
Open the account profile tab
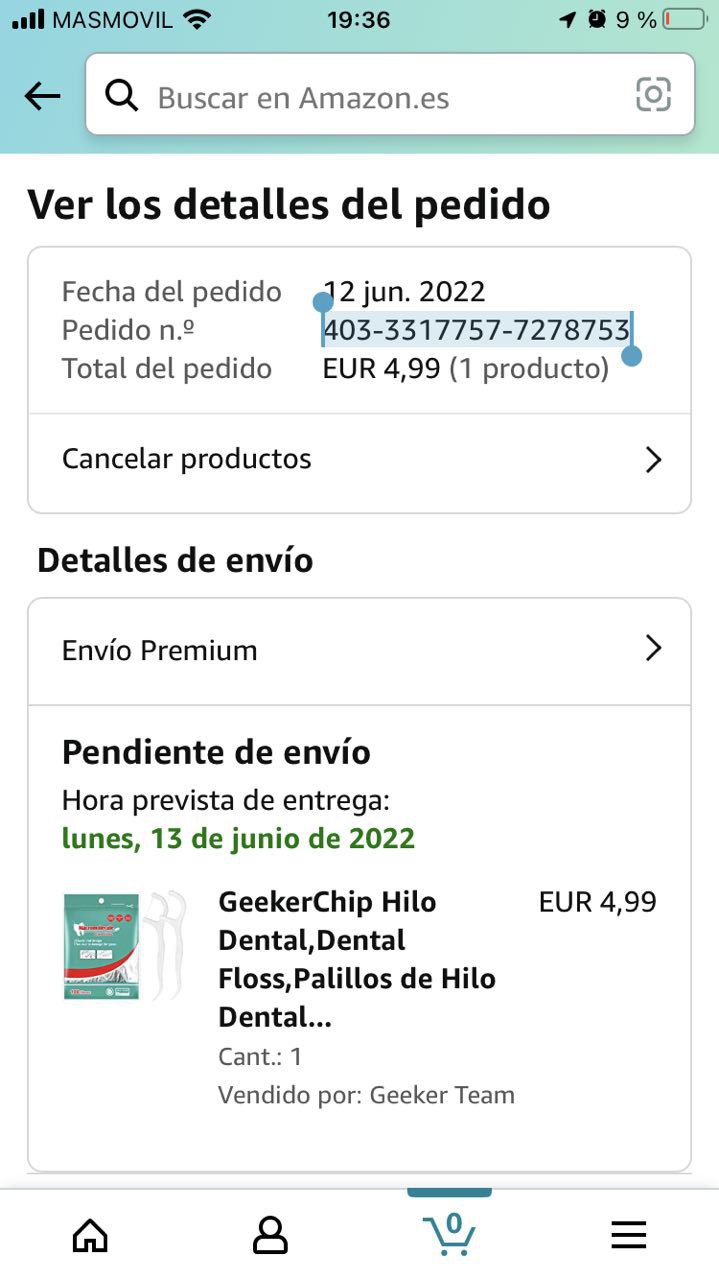270,1236
